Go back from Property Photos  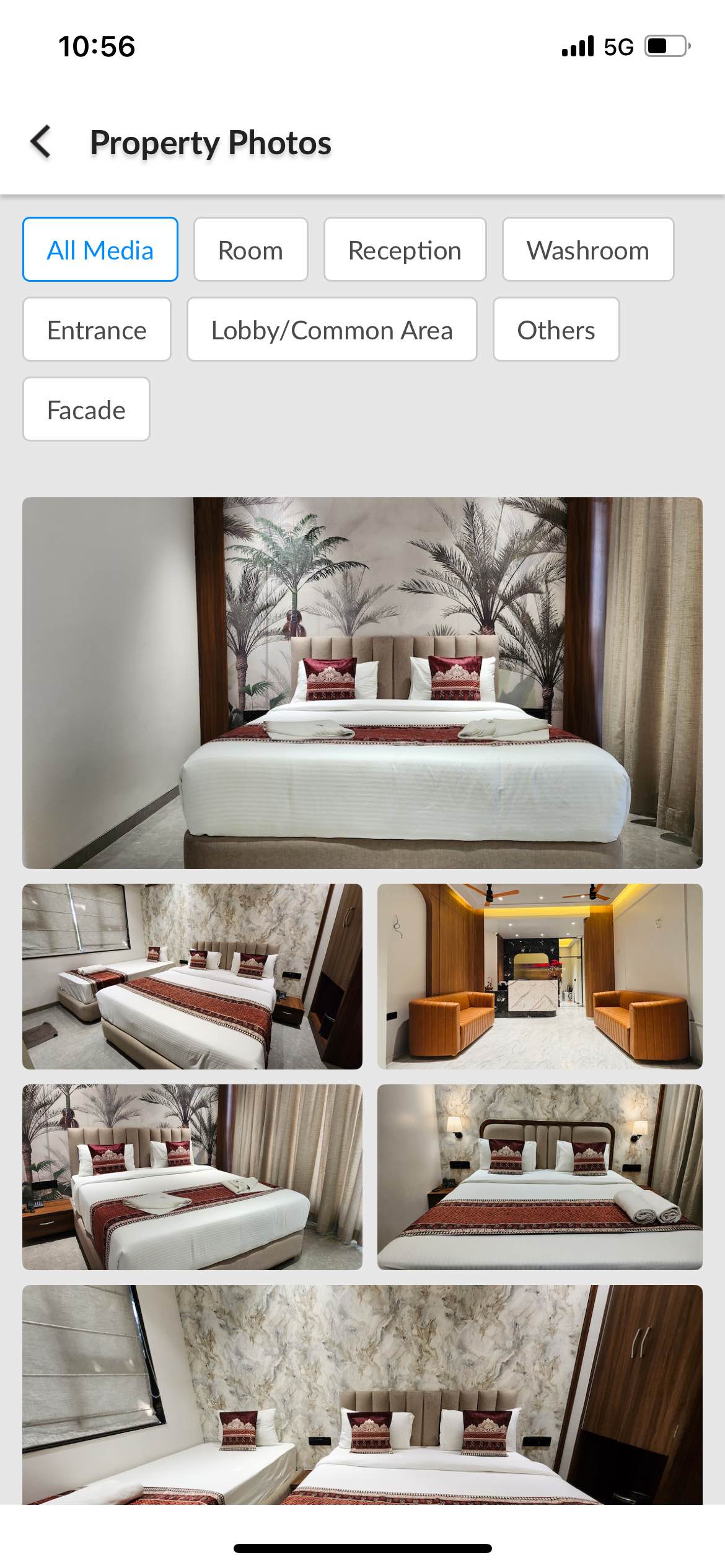[x=41, y=142]
